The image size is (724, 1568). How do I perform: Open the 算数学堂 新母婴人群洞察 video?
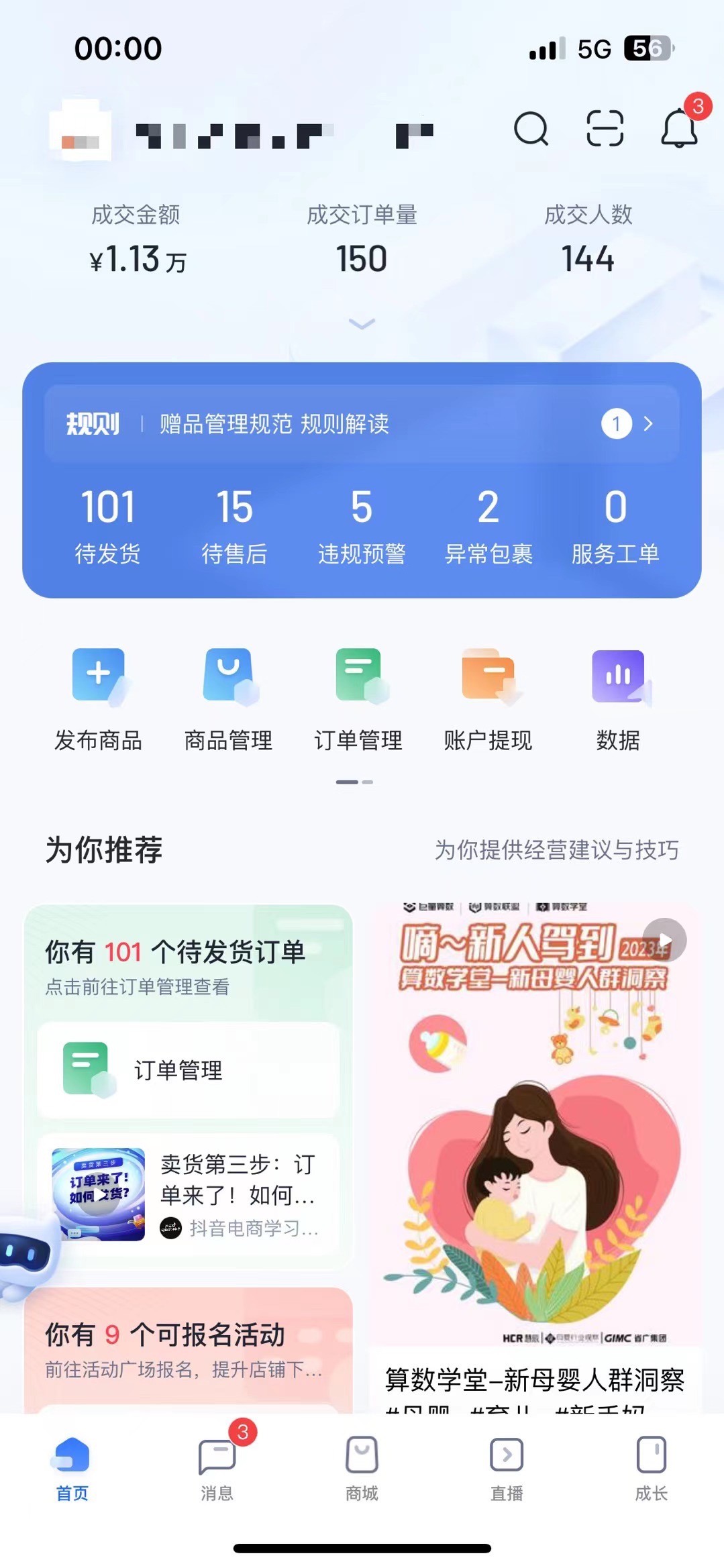[535, 1141]
